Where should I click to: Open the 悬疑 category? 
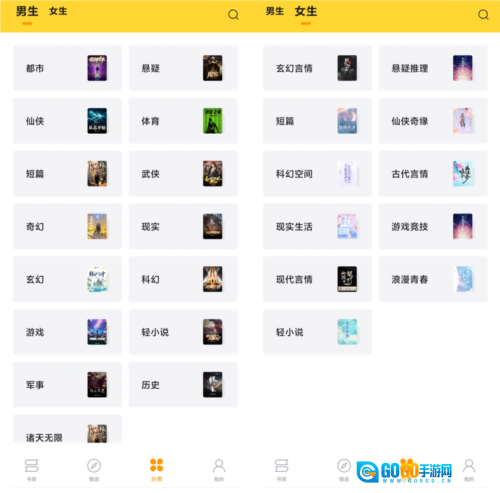(183, 68)
